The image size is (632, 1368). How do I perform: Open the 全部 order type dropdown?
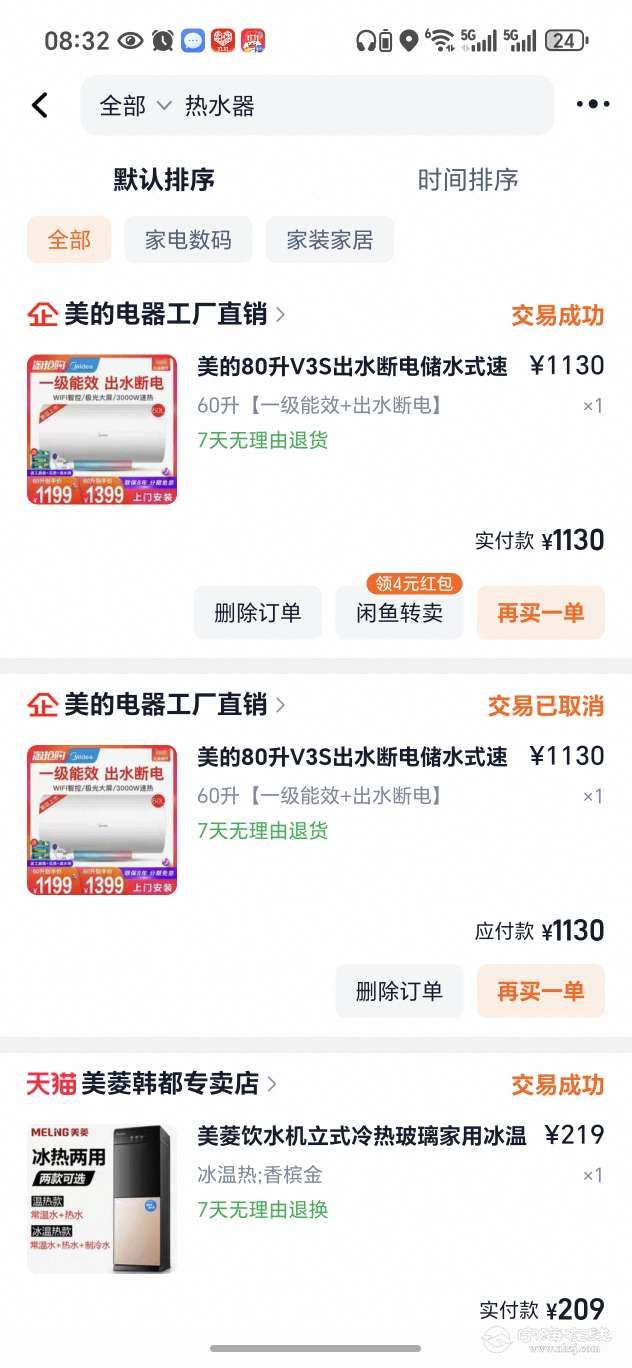point(134,106)
